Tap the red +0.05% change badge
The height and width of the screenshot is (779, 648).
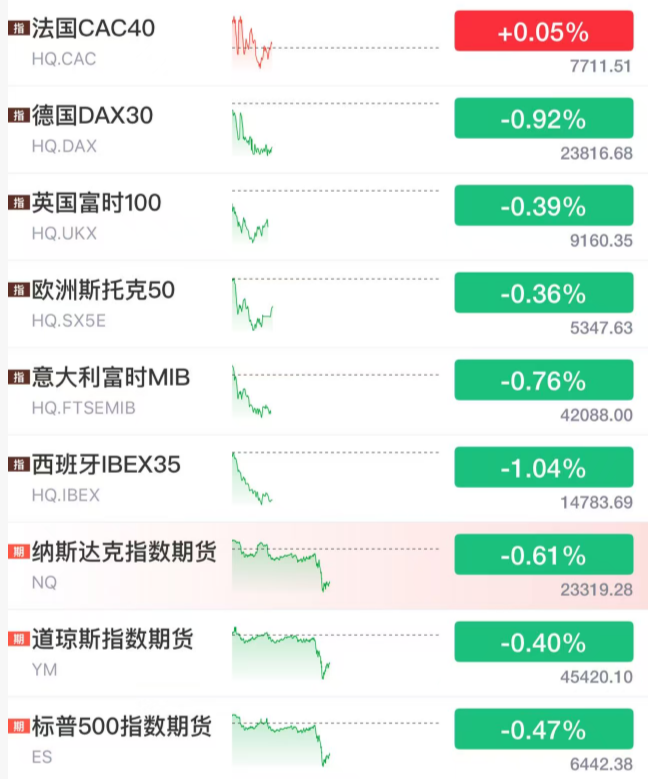tap(543, 32)
